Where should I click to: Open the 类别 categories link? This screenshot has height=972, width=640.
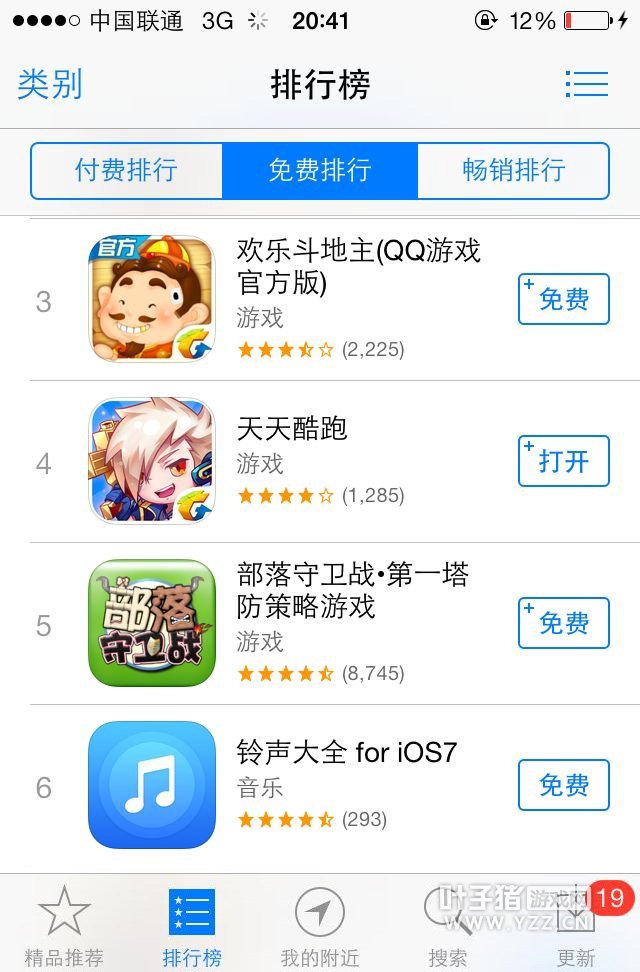[50, 84]
